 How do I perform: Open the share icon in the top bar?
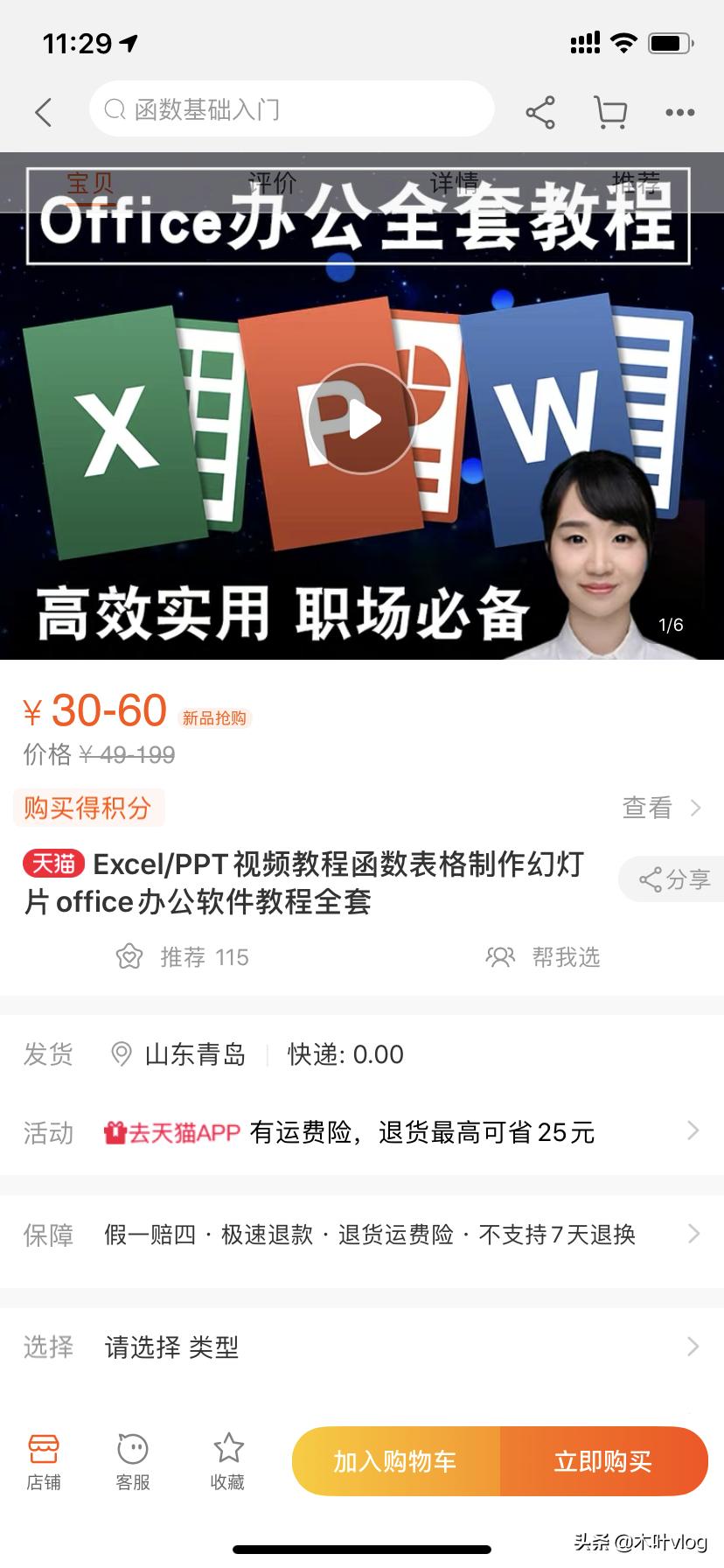point(540,111)
